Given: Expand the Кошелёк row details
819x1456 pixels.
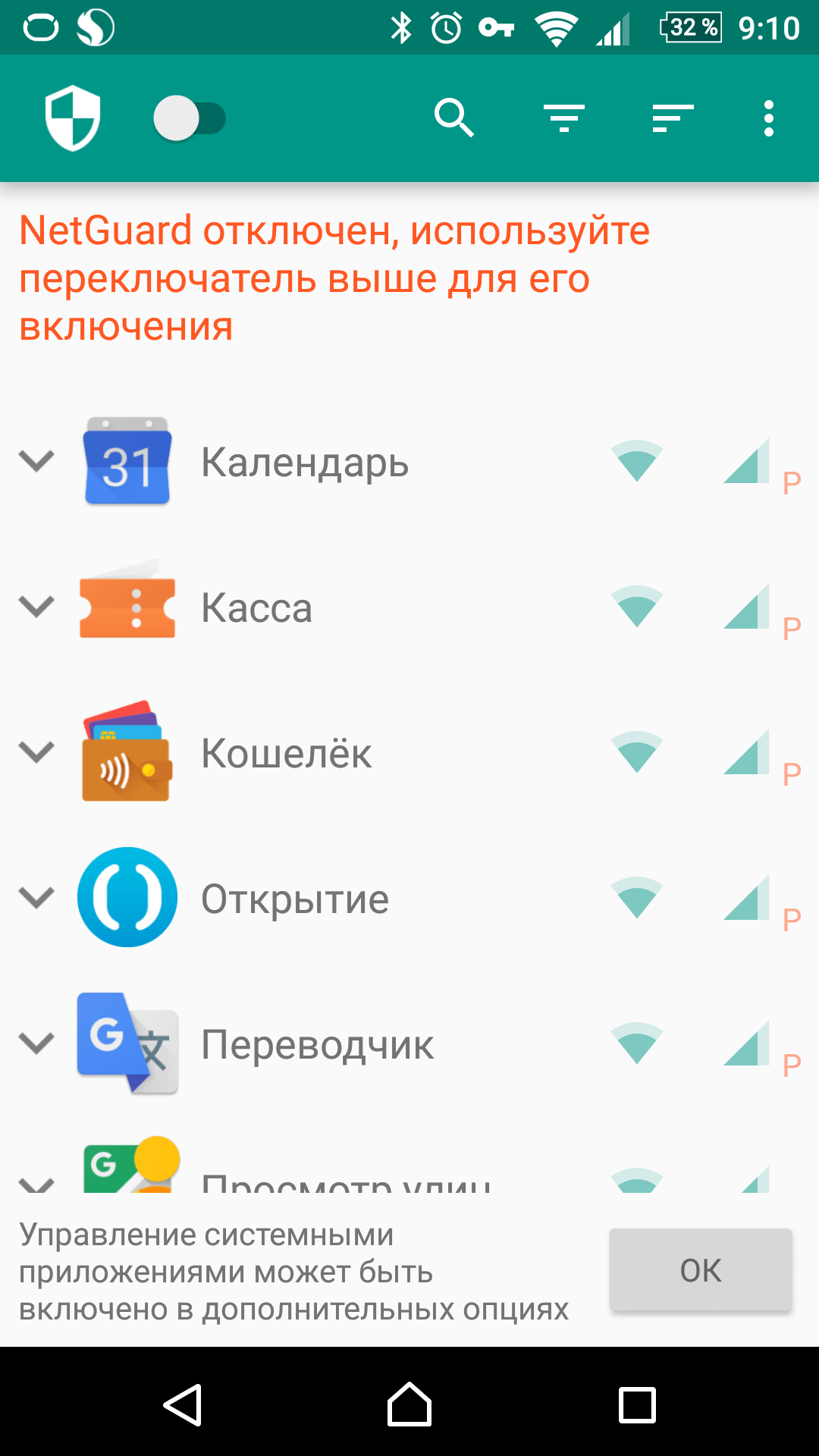Looking at the screenshot, I should click(x=36, y=752).
